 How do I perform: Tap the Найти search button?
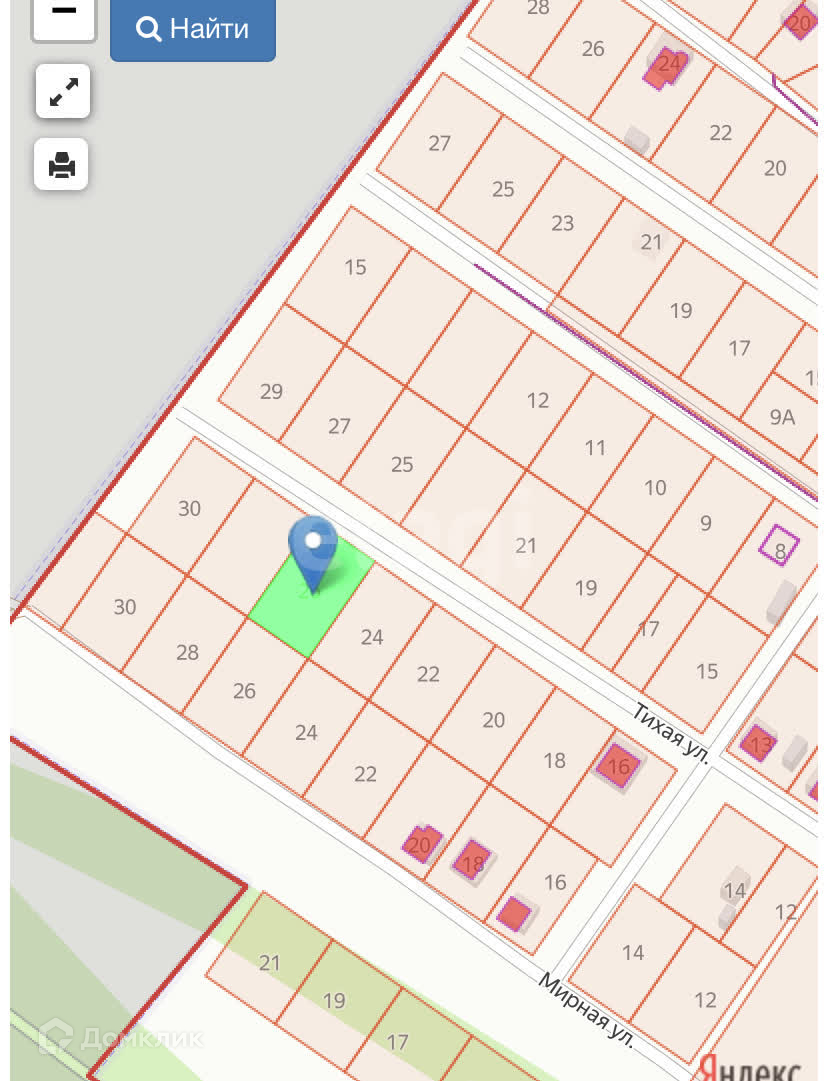[x=193, y=29]
